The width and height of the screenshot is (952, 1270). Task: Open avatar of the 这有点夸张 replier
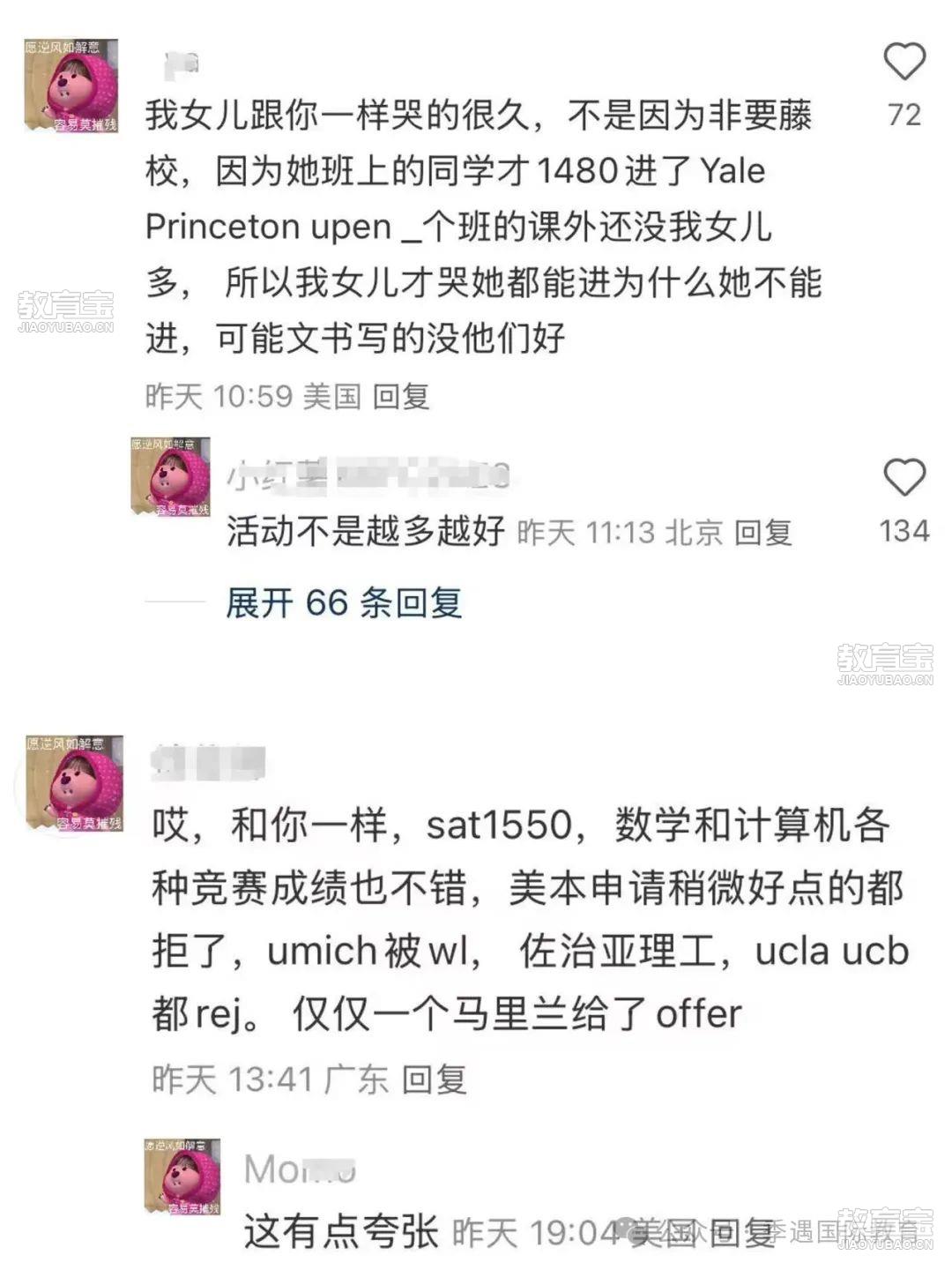(182, 1177)
